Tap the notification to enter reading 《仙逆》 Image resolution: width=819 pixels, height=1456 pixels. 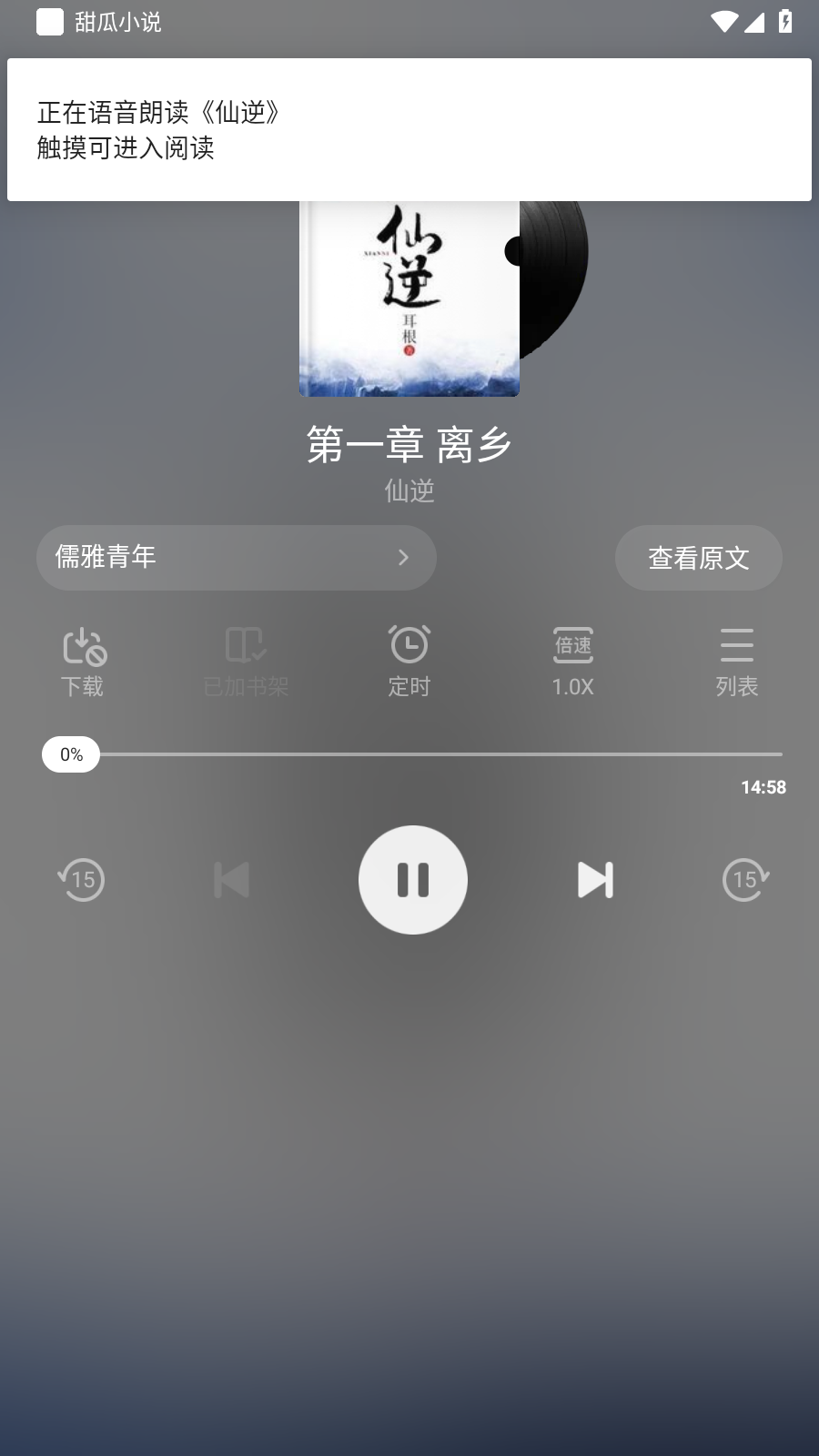coord(409,129)
